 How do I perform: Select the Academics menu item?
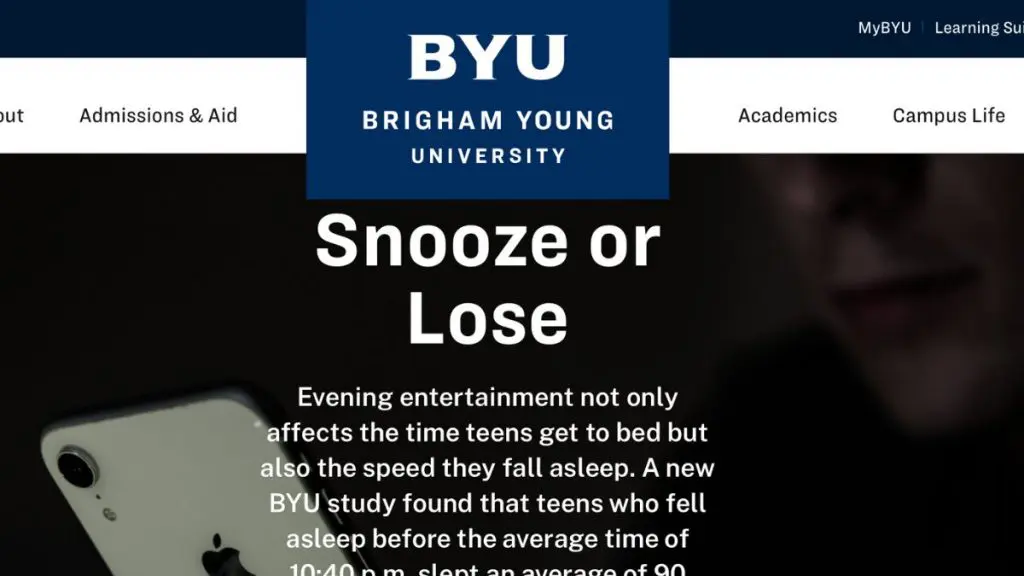coord(787,115)
